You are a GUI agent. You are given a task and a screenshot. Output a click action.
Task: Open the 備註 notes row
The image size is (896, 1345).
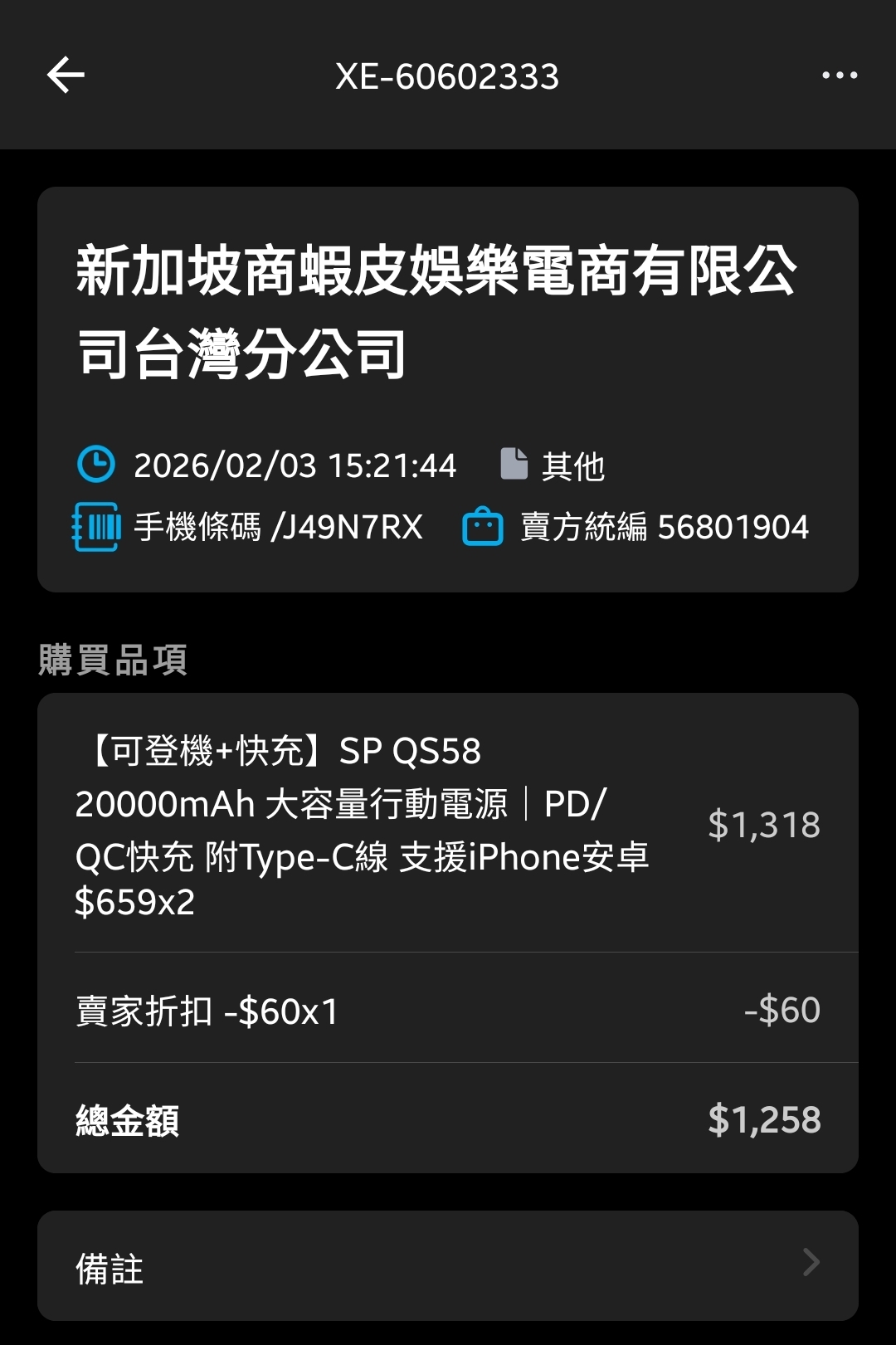(x=448, y=1265)
